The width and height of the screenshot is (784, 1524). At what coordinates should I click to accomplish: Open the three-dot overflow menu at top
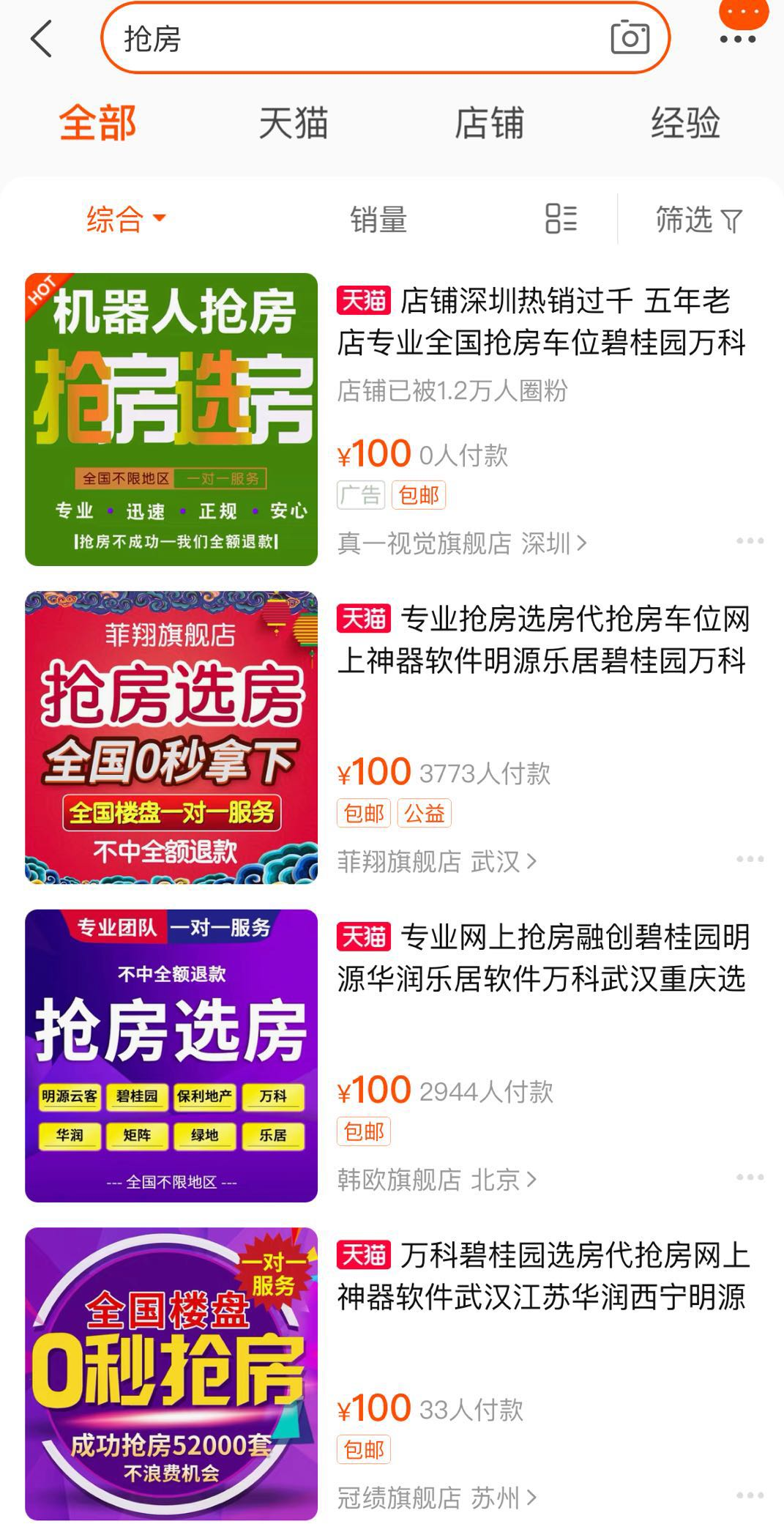737,40
